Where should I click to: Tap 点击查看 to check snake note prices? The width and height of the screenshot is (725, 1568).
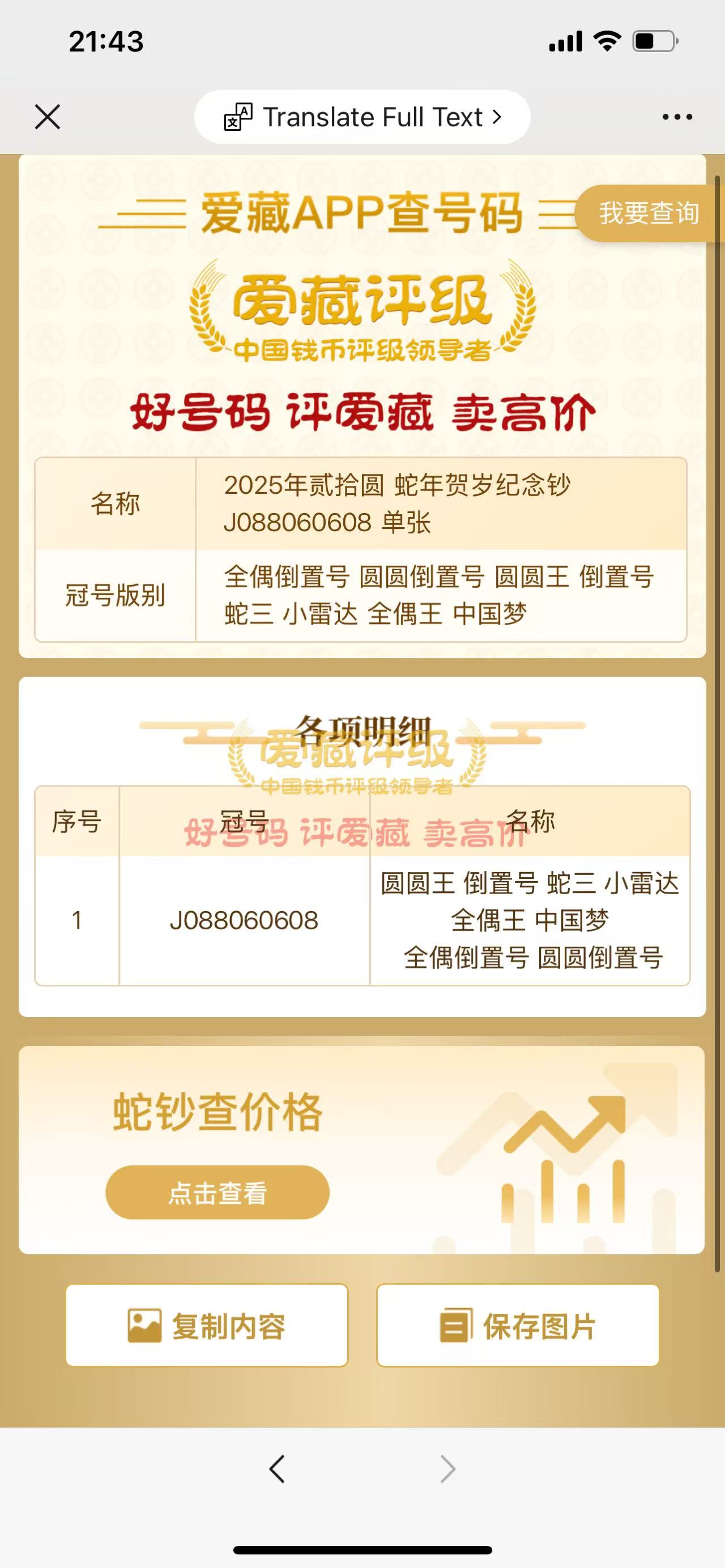pos(217,1193)
